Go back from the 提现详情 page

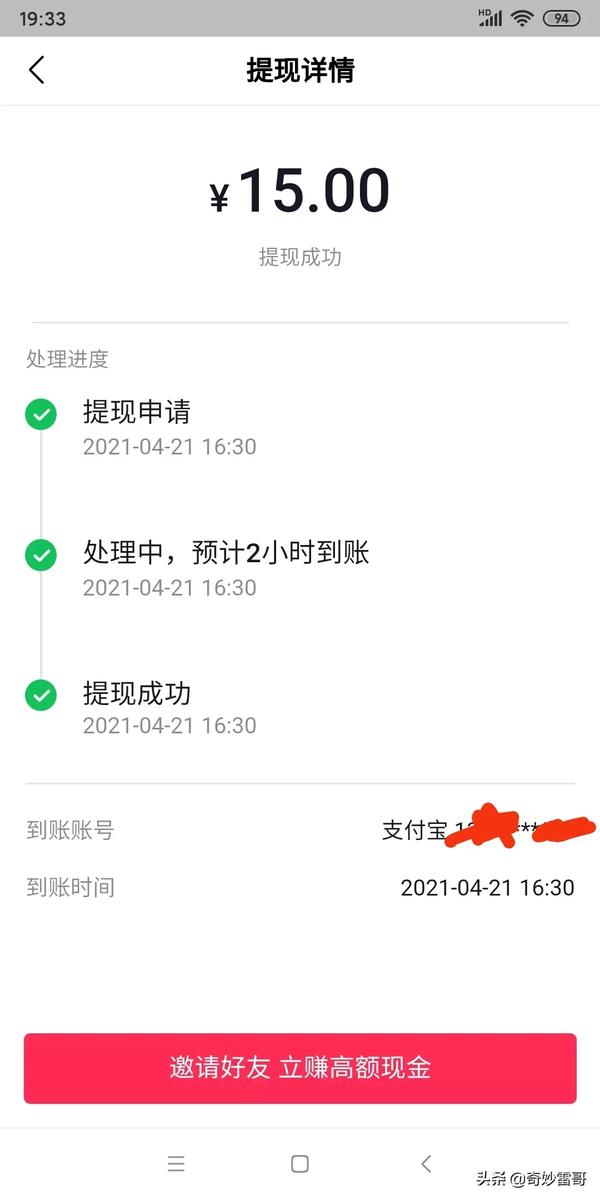(x=37, y=70)
